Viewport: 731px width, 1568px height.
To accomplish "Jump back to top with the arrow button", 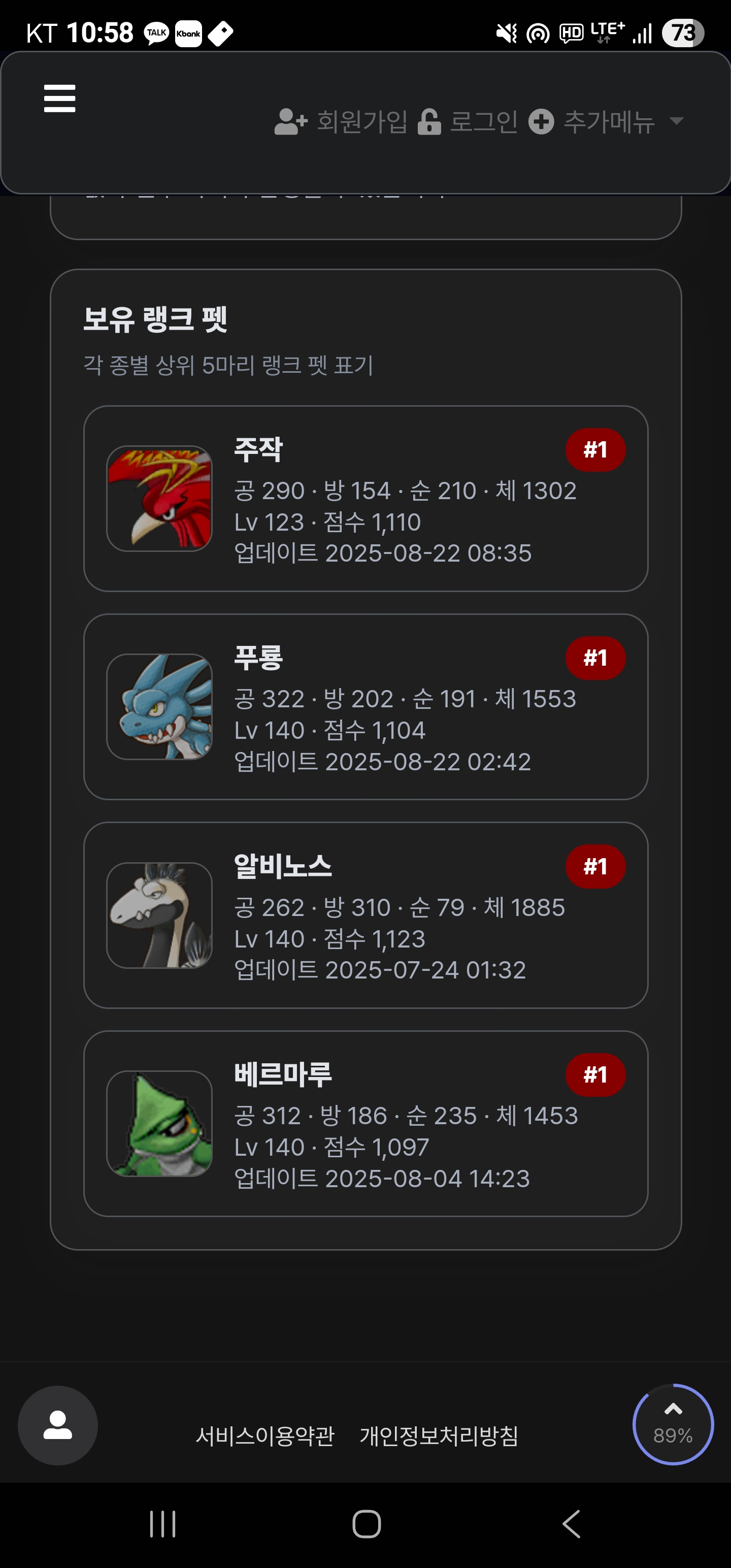I will (x=673, y=1424).
